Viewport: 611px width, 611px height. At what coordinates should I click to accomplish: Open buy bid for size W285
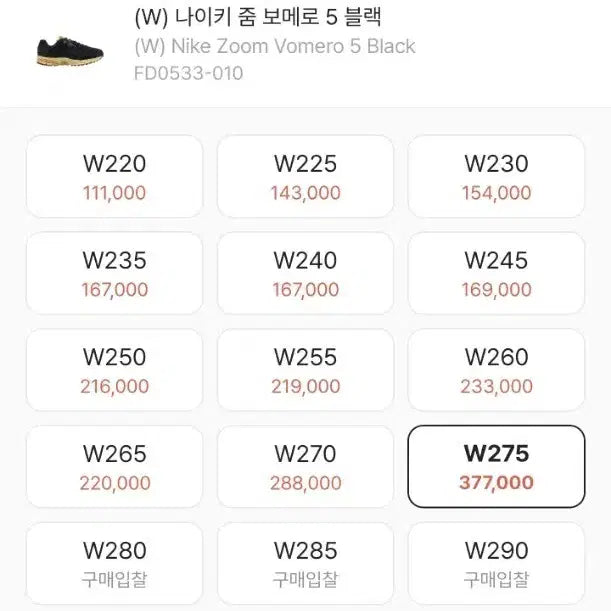(x=305, y=563)
